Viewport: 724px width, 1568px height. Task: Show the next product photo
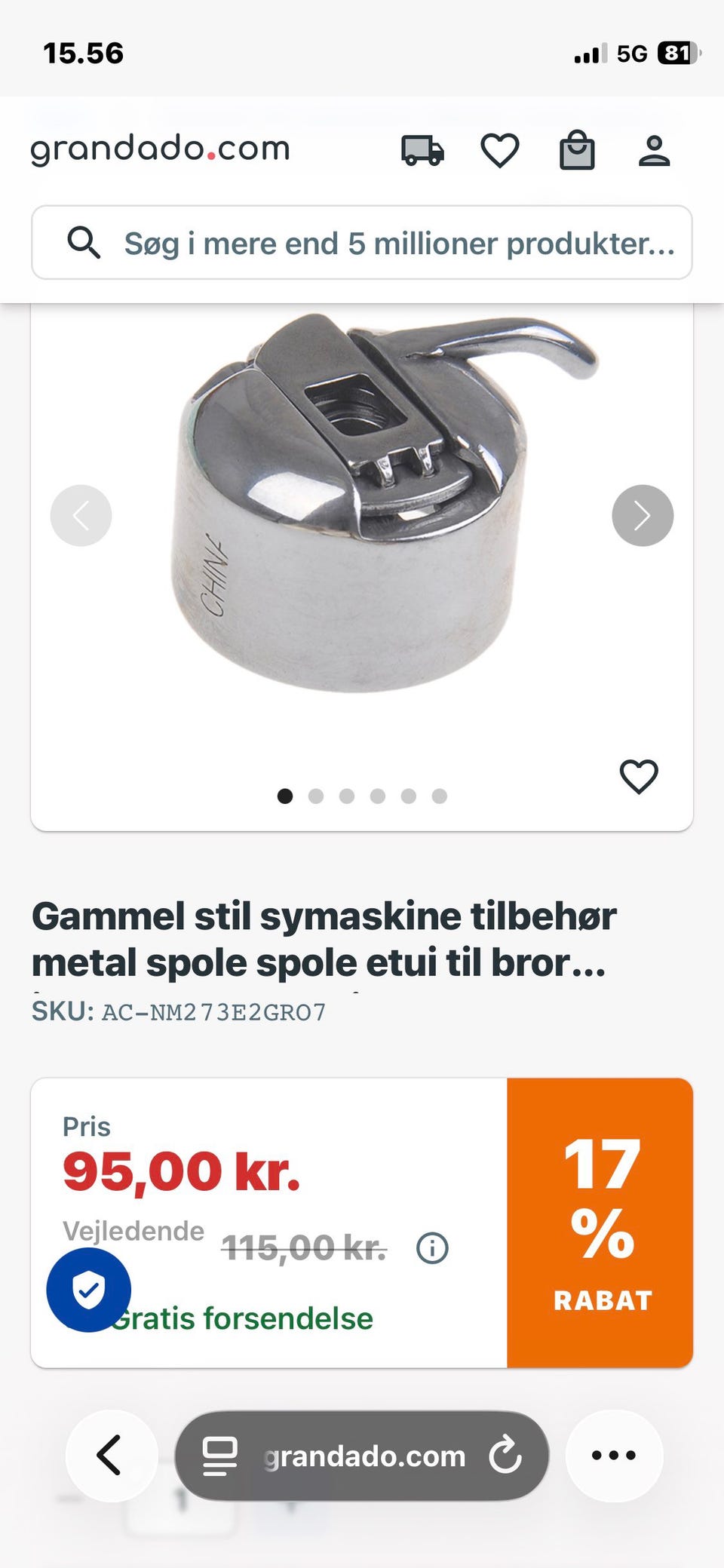pos(643,515)
